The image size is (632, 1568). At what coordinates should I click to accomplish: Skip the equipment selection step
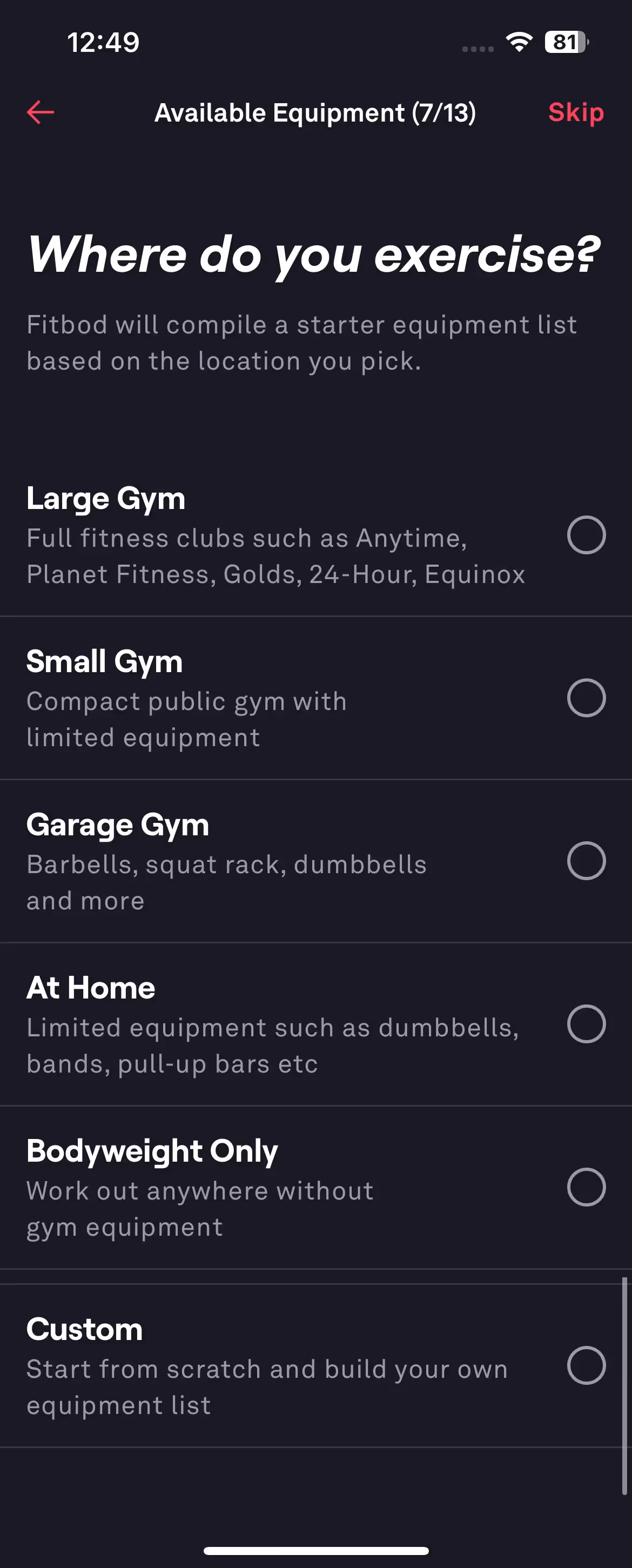(x=575, y=112)
